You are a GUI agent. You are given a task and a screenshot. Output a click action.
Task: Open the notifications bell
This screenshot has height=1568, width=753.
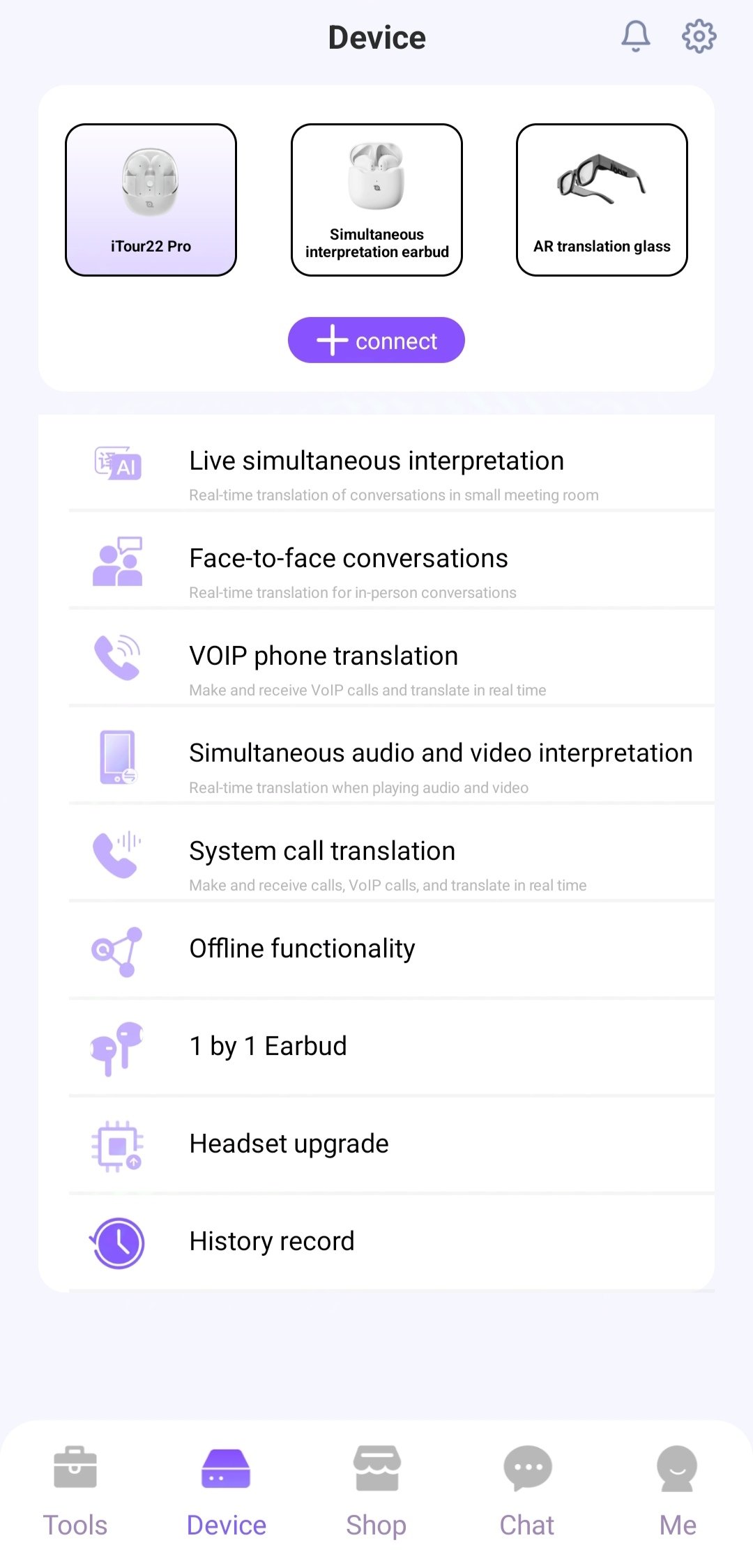point(635,36)
